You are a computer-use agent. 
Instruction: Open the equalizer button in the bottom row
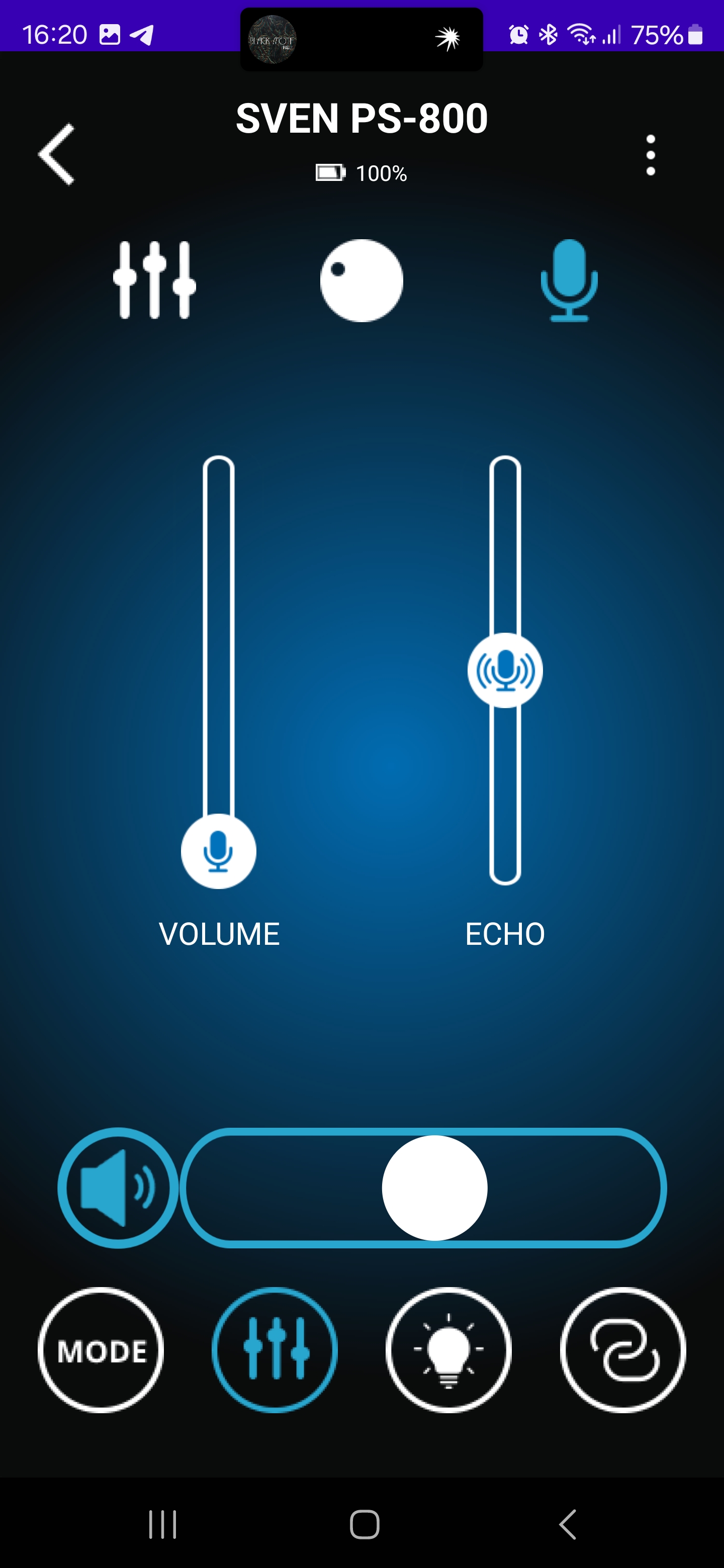coord(275,1350)
